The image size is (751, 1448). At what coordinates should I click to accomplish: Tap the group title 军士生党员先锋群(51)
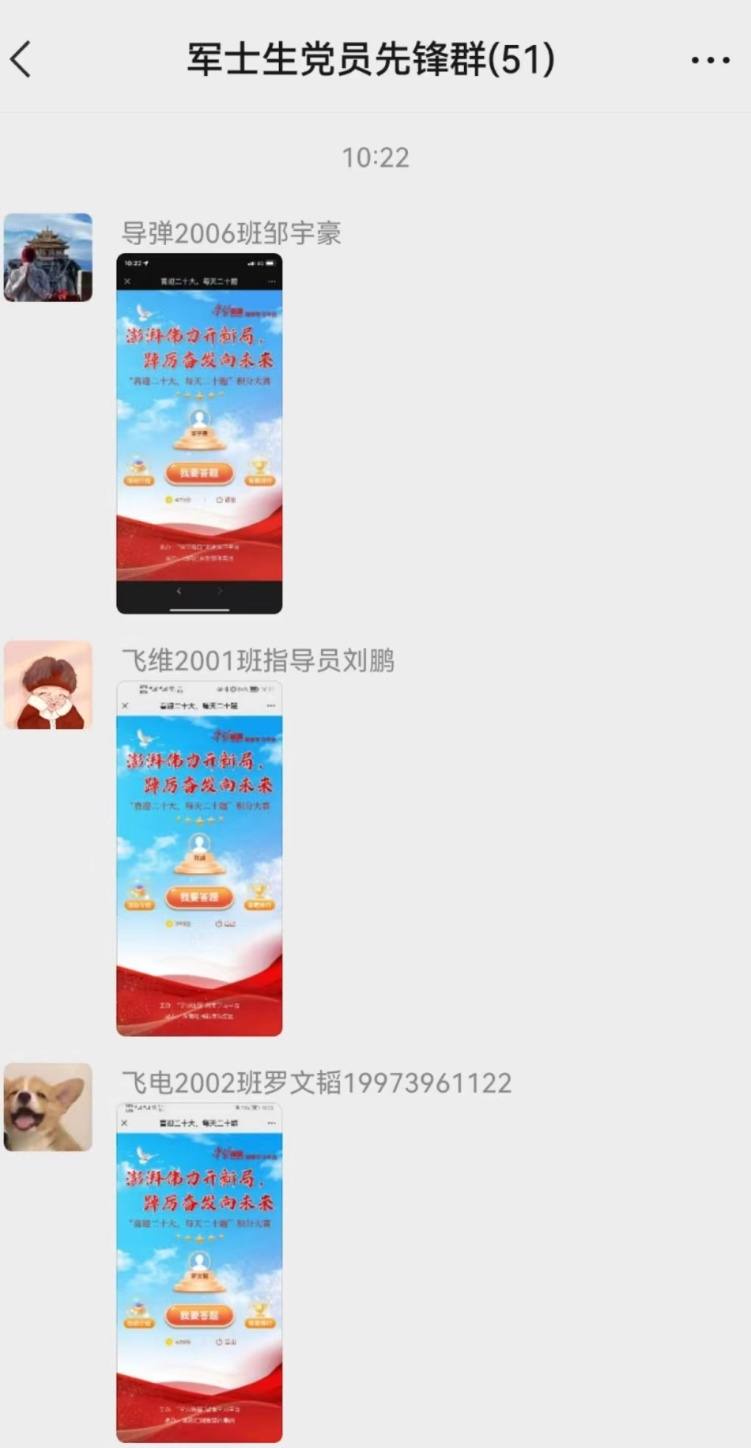pos(375,59)
